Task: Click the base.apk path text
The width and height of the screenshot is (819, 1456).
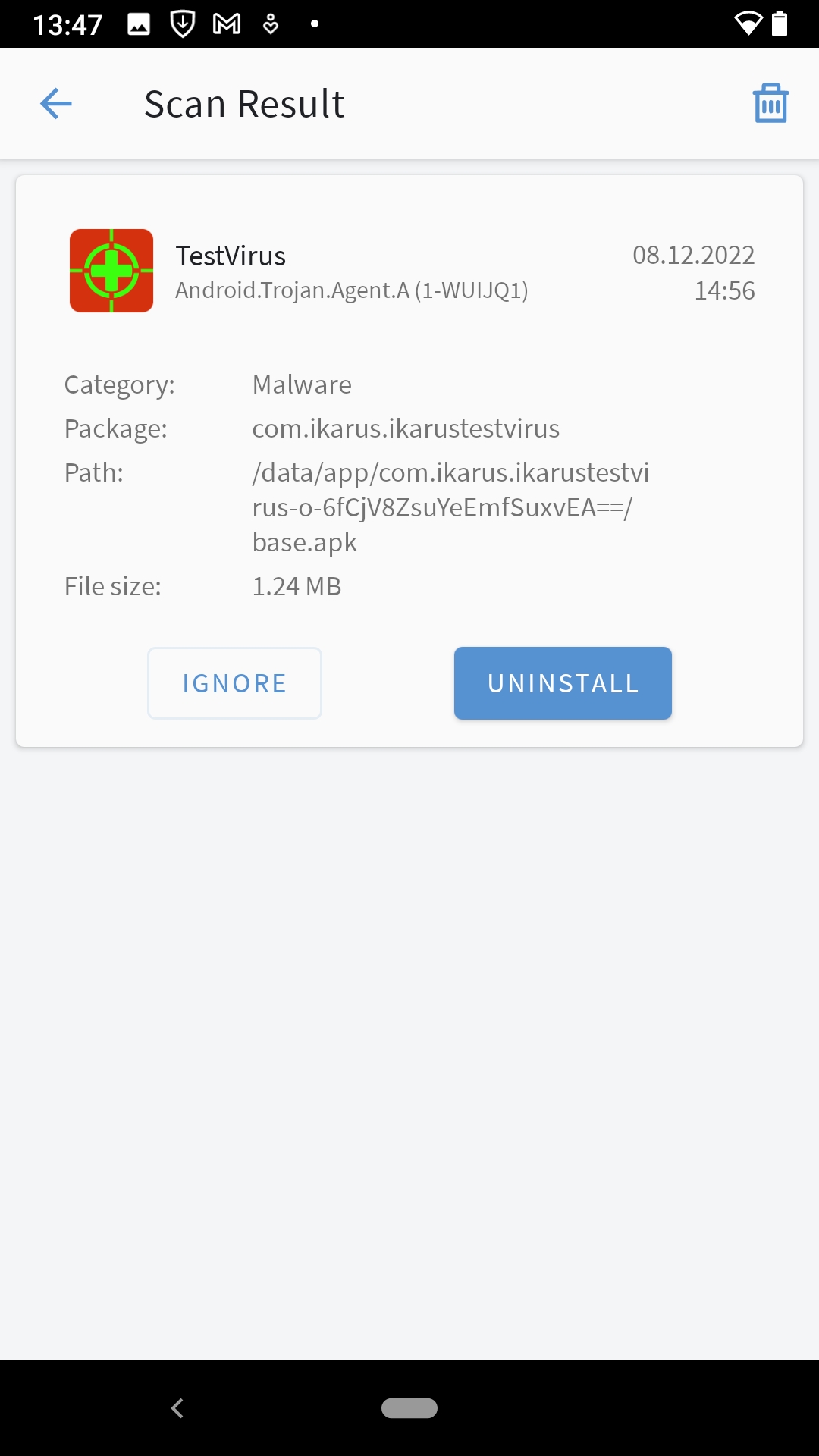Action: [x=304, y=541]
